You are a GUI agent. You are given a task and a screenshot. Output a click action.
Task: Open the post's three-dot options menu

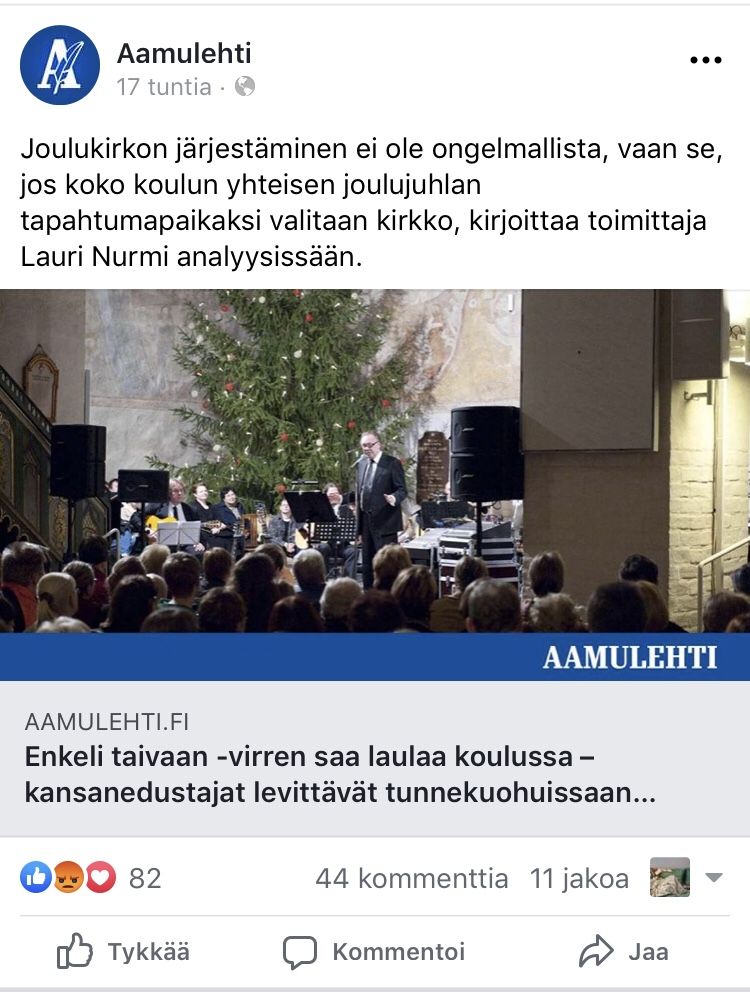pyautogui.click(x=705, y=61)
